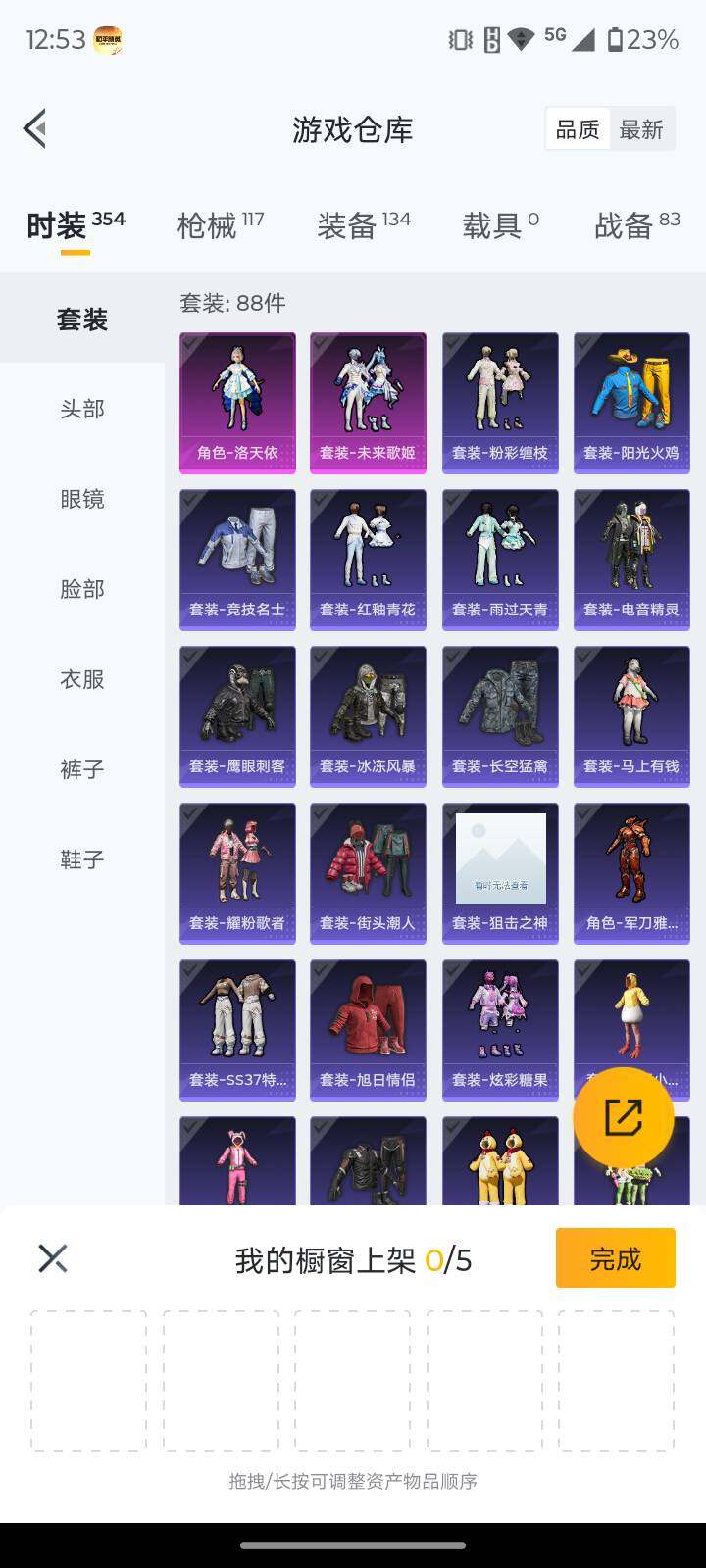The height and width of the screenshot is (1568, 706).
Task: Choose the 套装-冰冻风暴 outfit
Action: [x=368, y=716]
